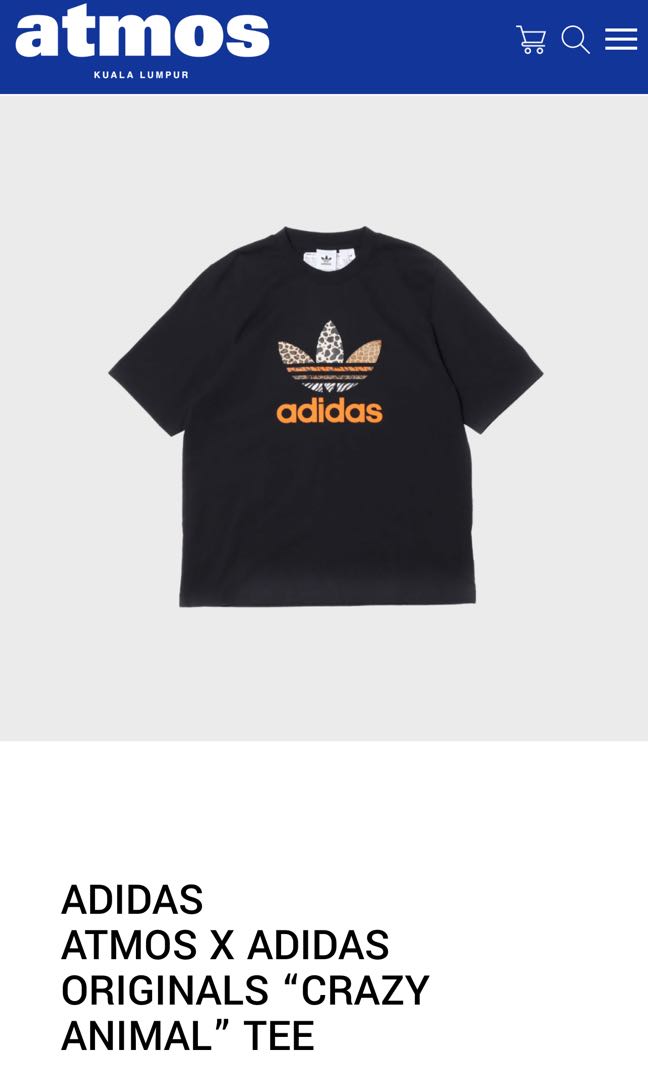Go to atmos Kuala Lumpur homepage
Image resolution: width=648 pixels, height=1080 pixels.
click(x=142, y=42)
